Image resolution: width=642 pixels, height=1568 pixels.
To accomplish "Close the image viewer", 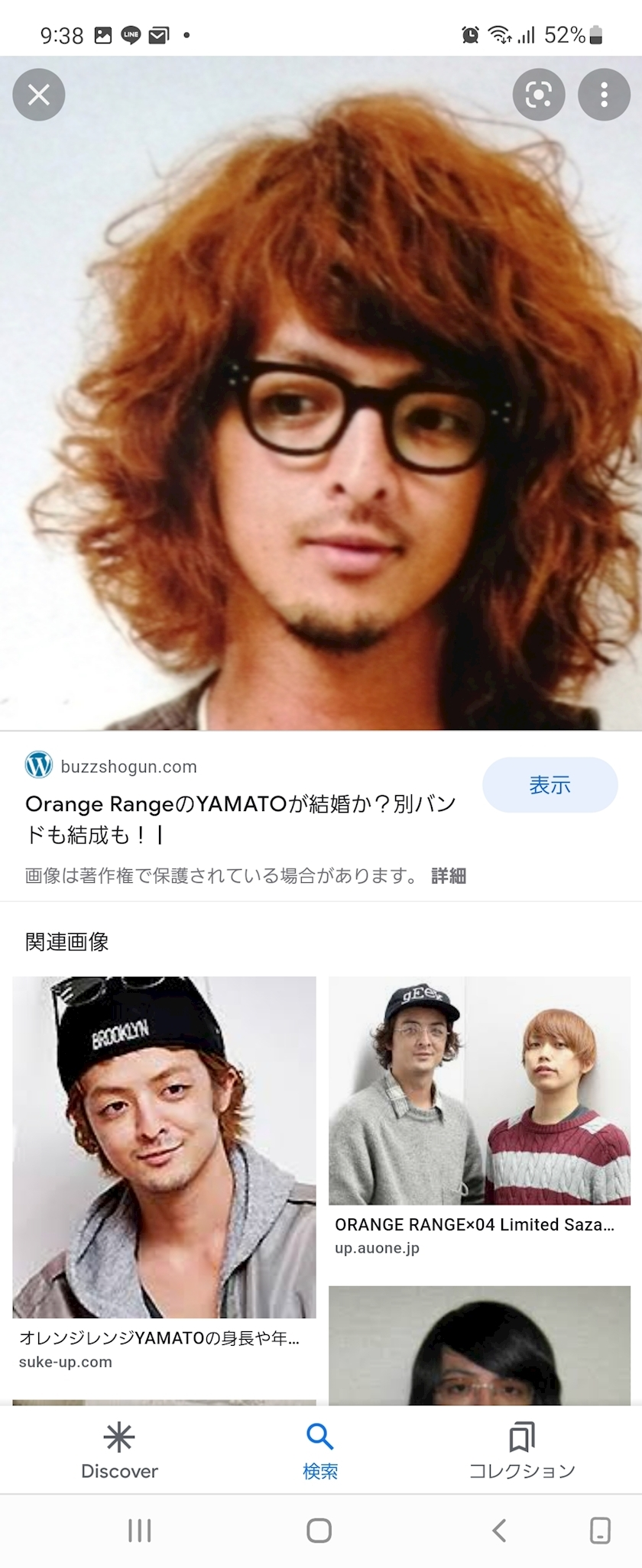I will pyautogui.click(x=39, y=95).
